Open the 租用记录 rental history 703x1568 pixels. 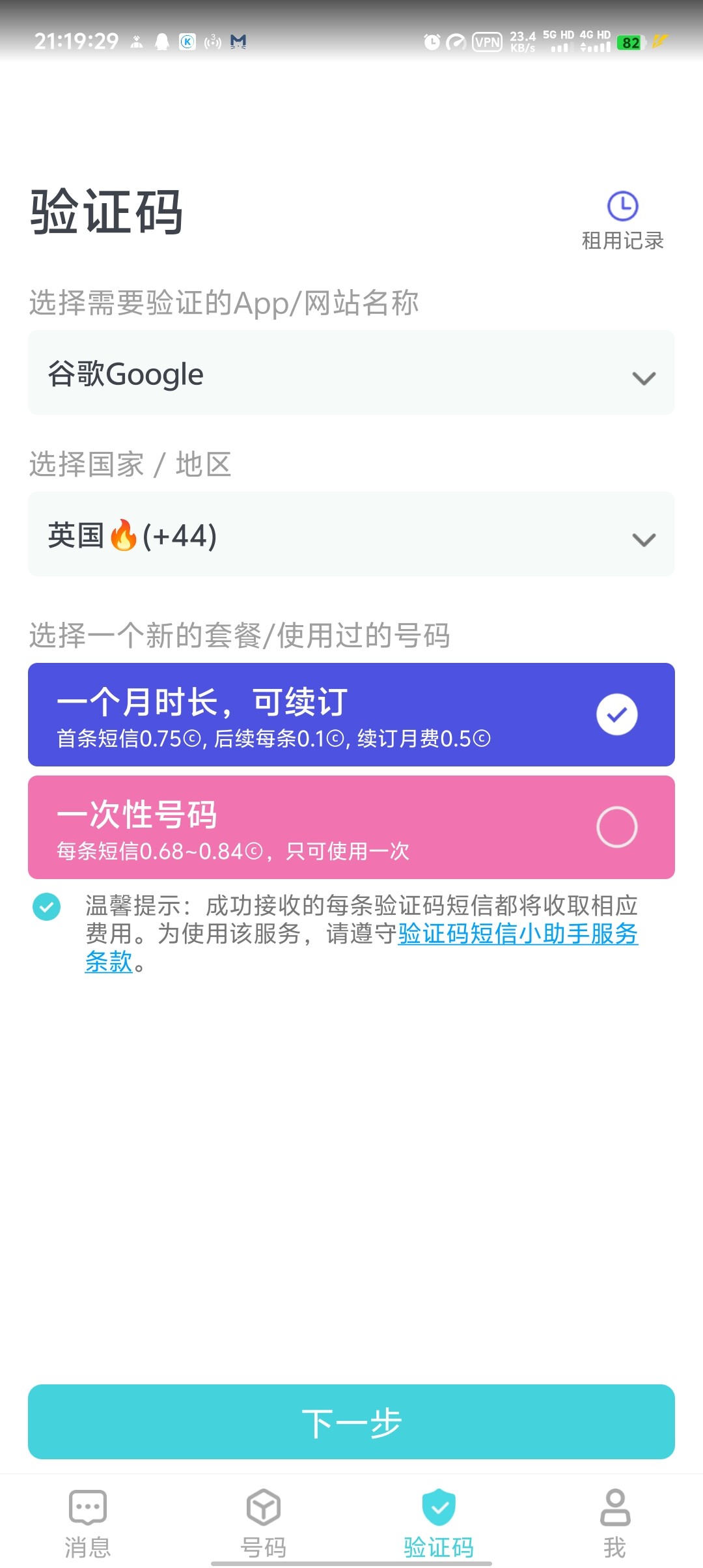[x=622, y=221]
